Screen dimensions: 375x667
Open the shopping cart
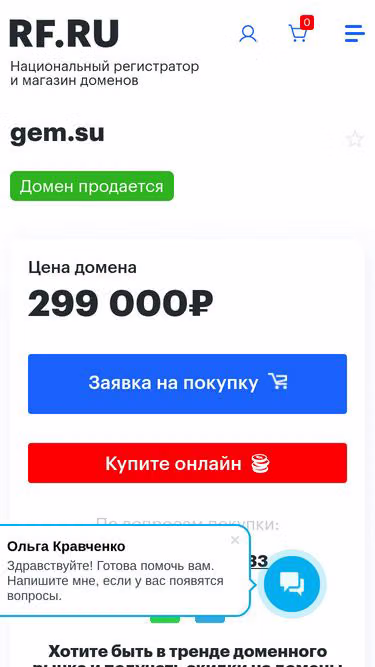pos(301,30)
